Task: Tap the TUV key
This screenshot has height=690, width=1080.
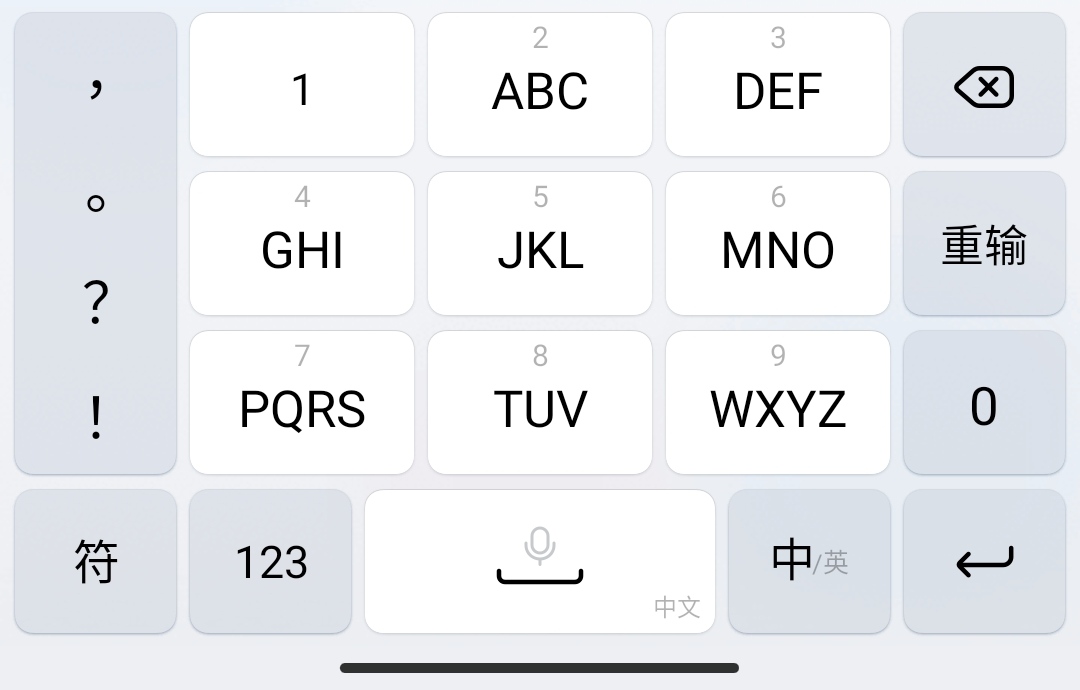Action: (540, 402)
